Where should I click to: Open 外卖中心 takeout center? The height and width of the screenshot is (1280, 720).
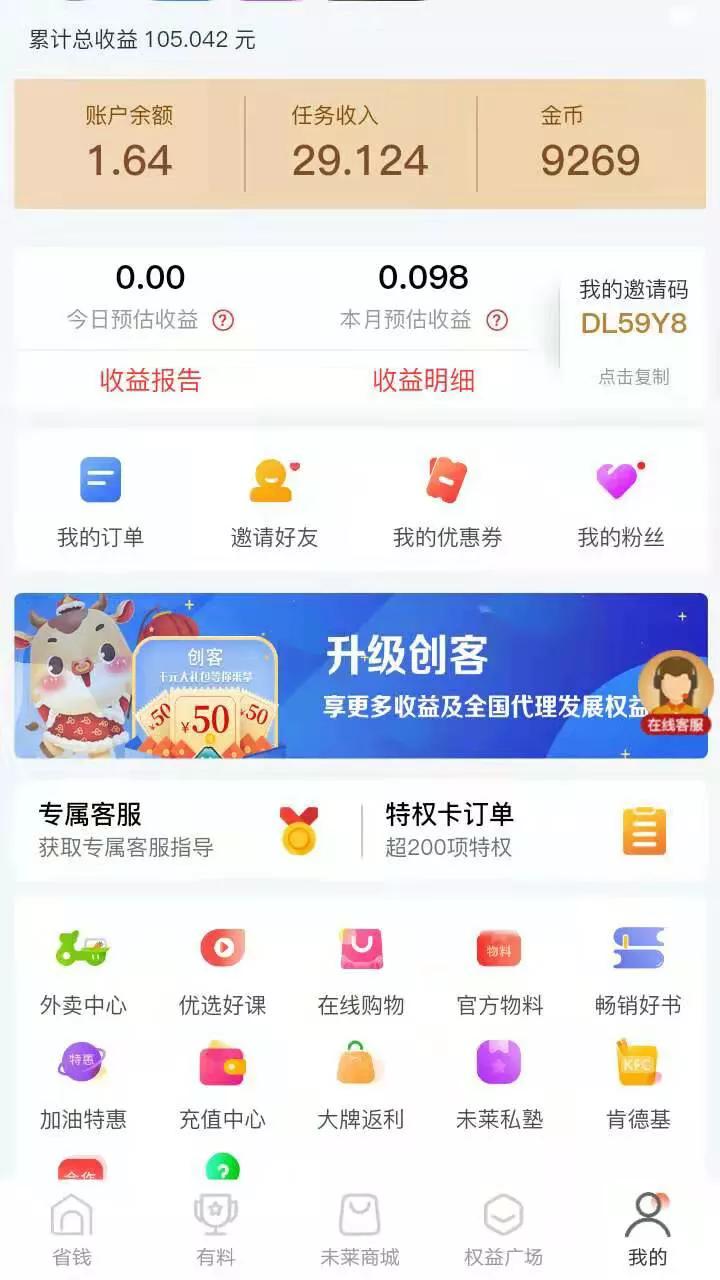(83, 968)
